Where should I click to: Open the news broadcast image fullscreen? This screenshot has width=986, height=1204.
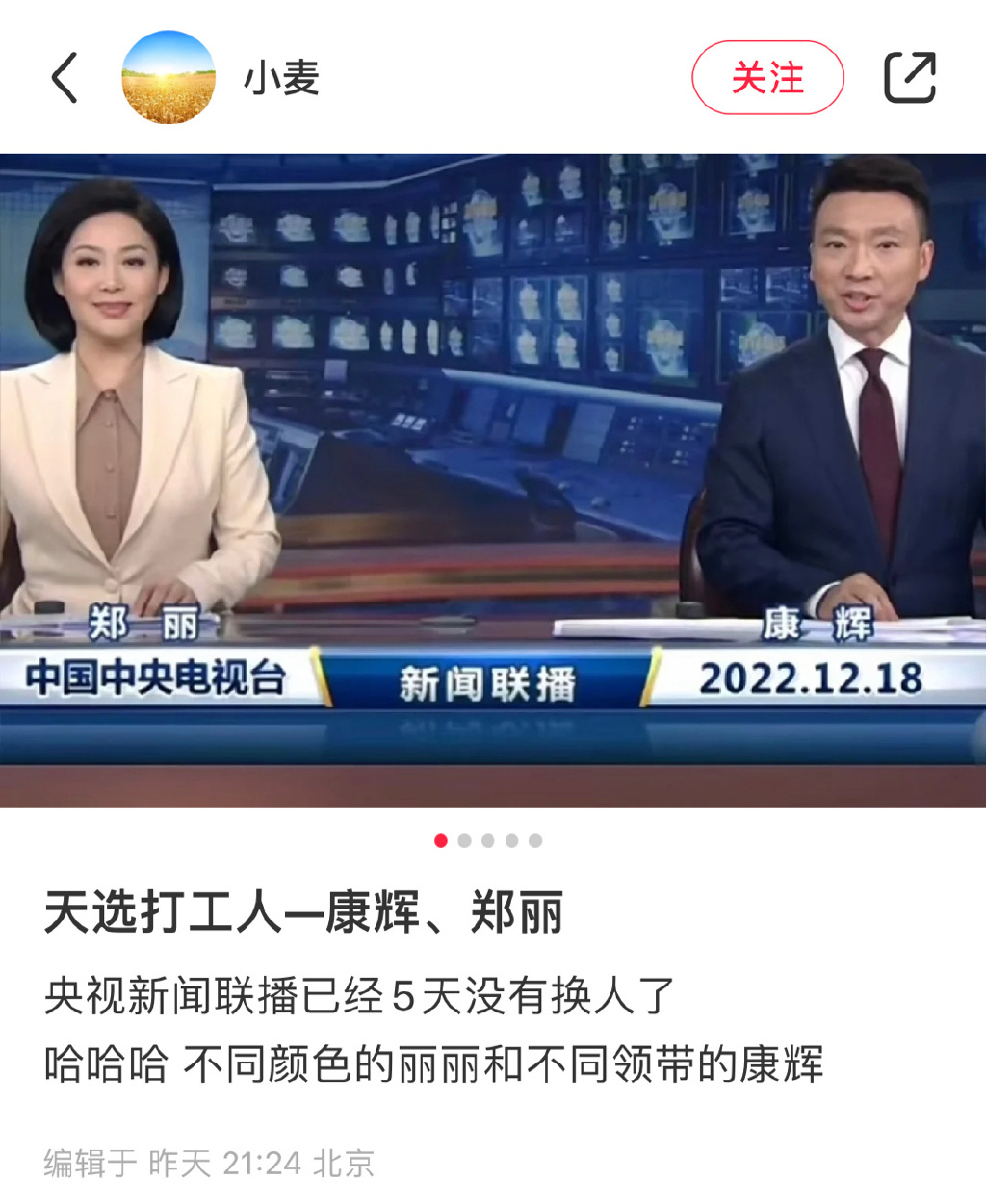[493, 479]
